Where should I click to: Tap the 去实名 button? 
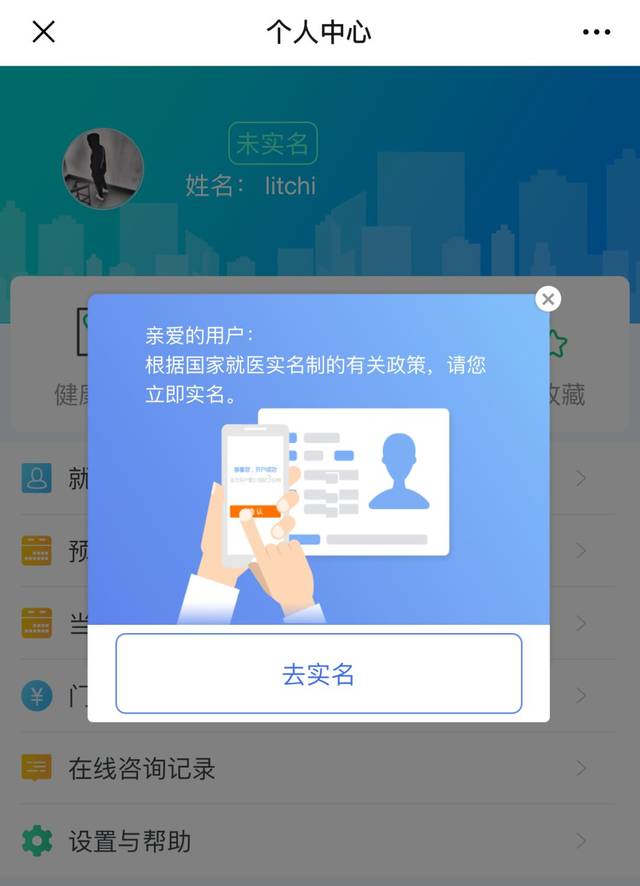pyautogui.click(x=319, y=673)
